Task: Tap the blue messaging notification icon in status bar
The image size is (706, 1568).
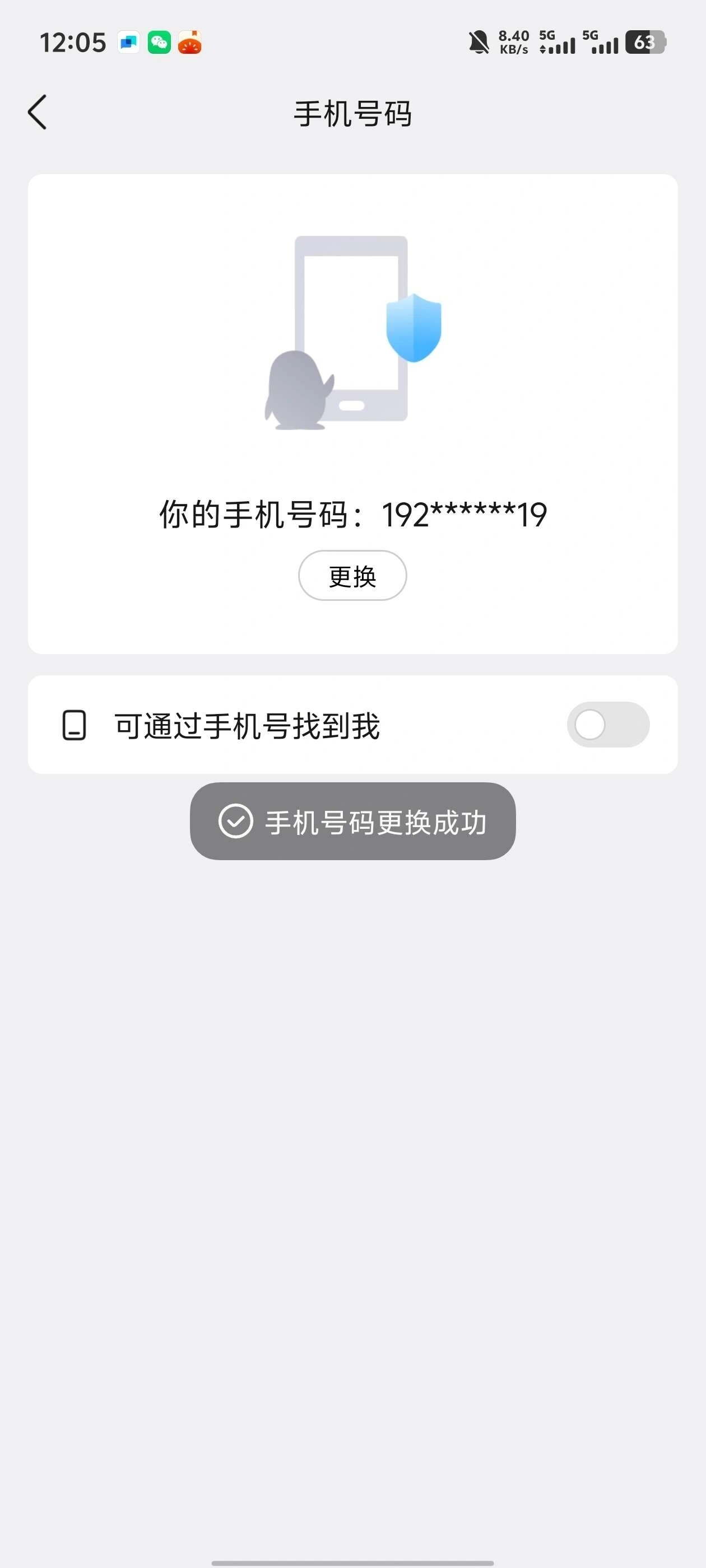Action: pyautogui.click(x=128, y=43)
